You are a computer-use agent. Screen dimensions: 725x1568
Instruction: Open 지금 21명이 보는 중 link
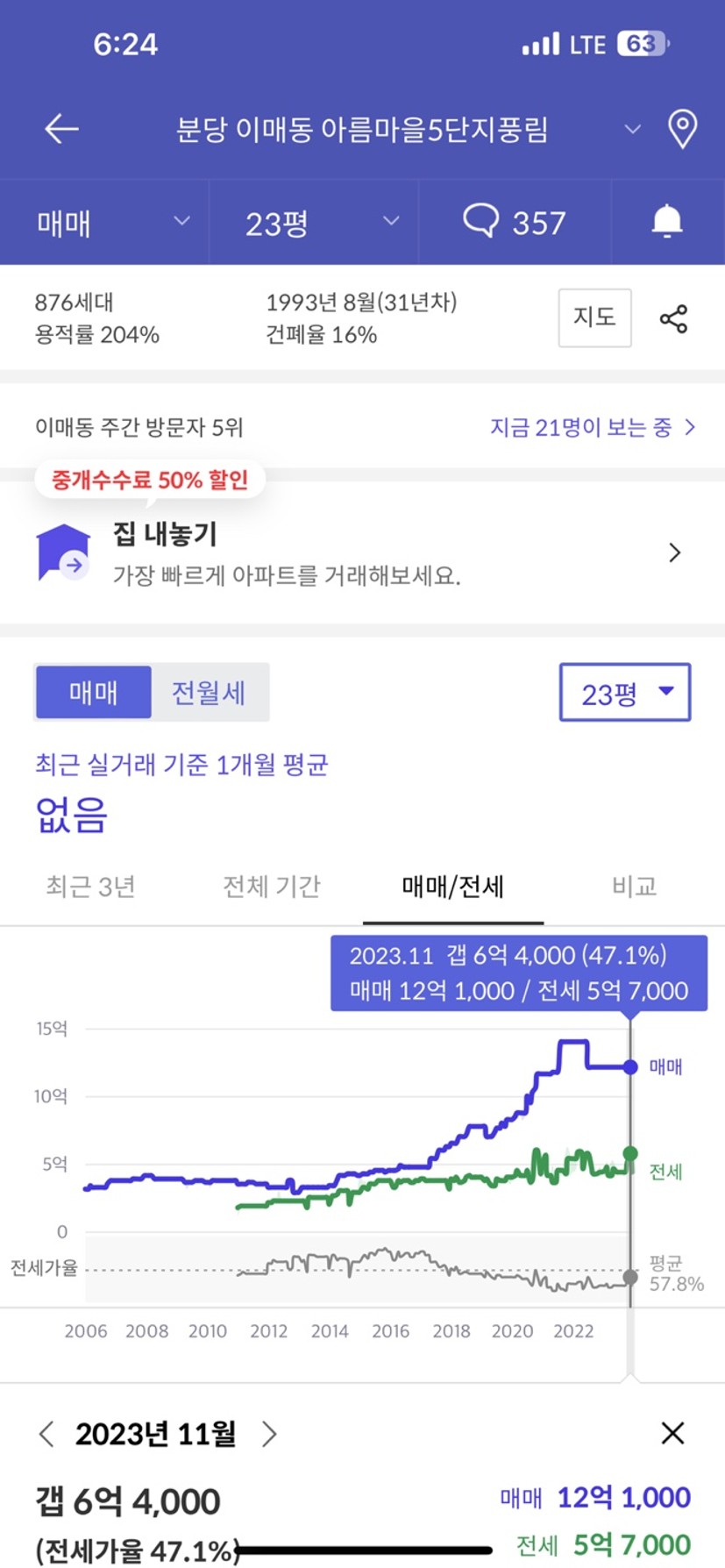click(593, 427)
